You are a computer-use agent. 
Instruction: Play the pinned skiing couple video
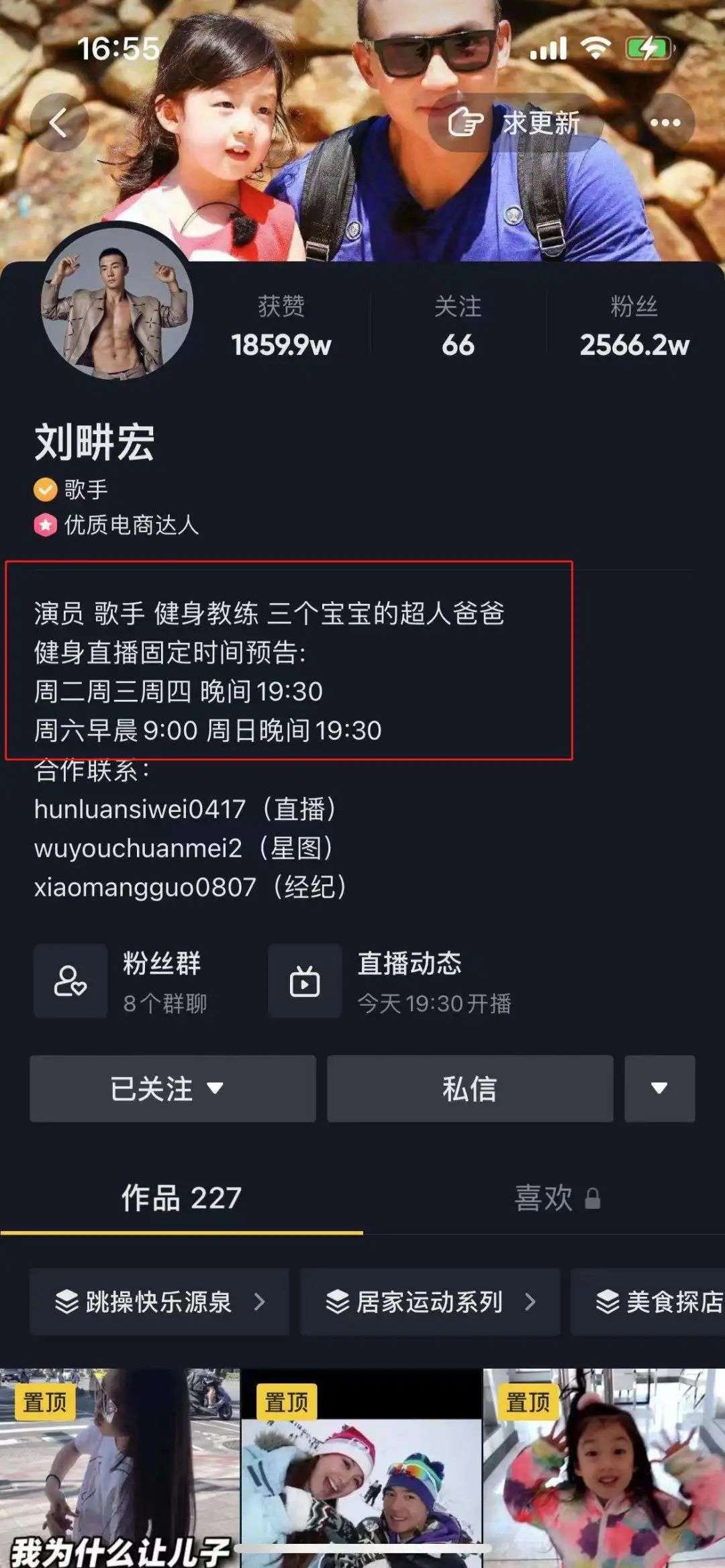[x=362, y=1468]
